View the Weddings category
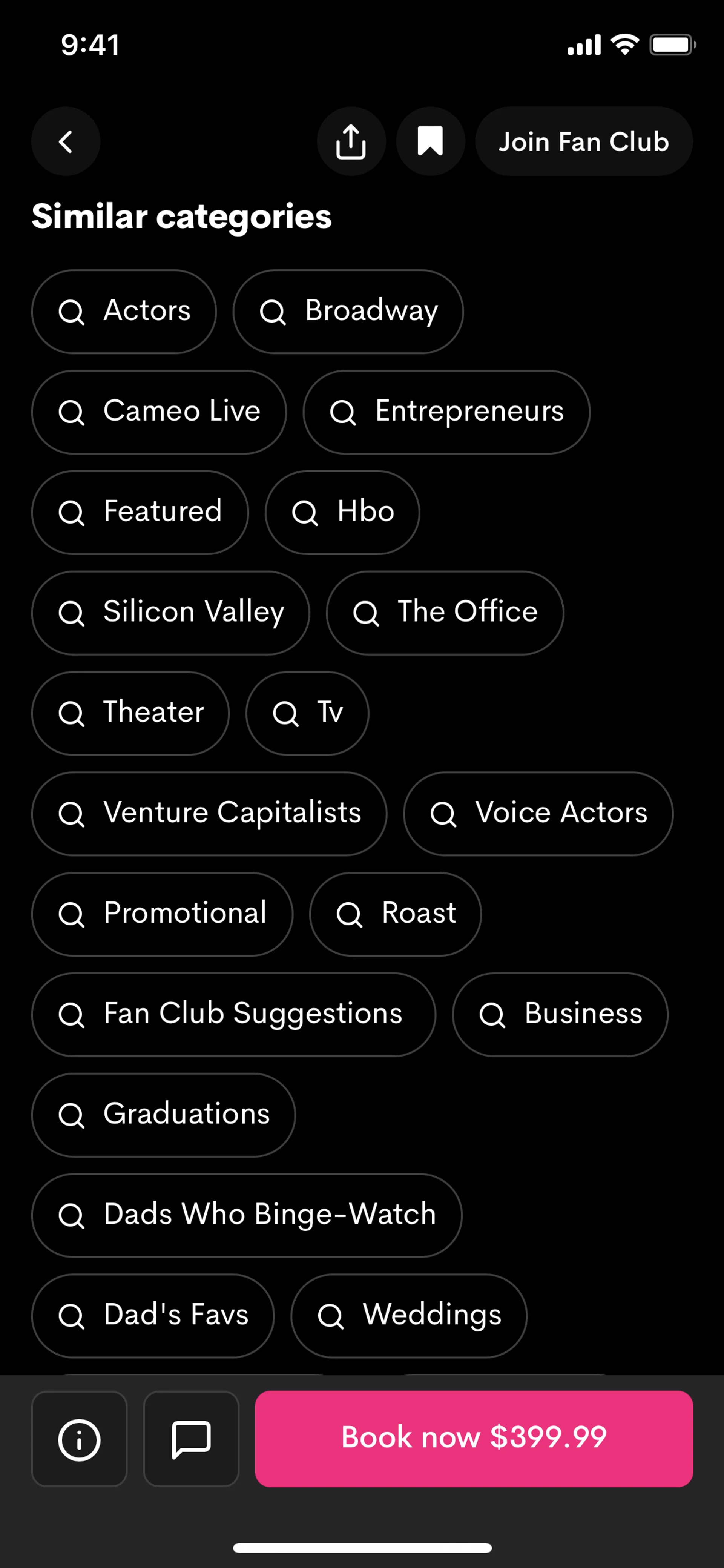 tap(409, 1316)
